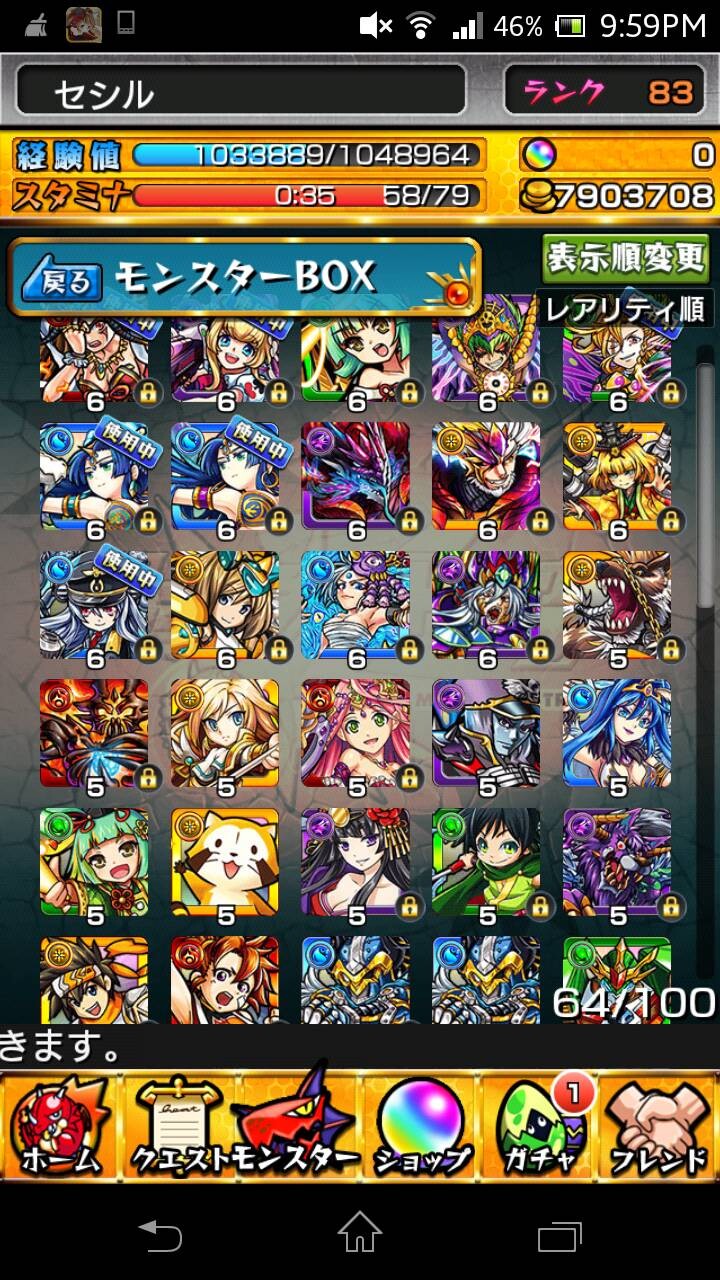Select the red-purple dragon monster tile
720x1280 pixels.
356,477
